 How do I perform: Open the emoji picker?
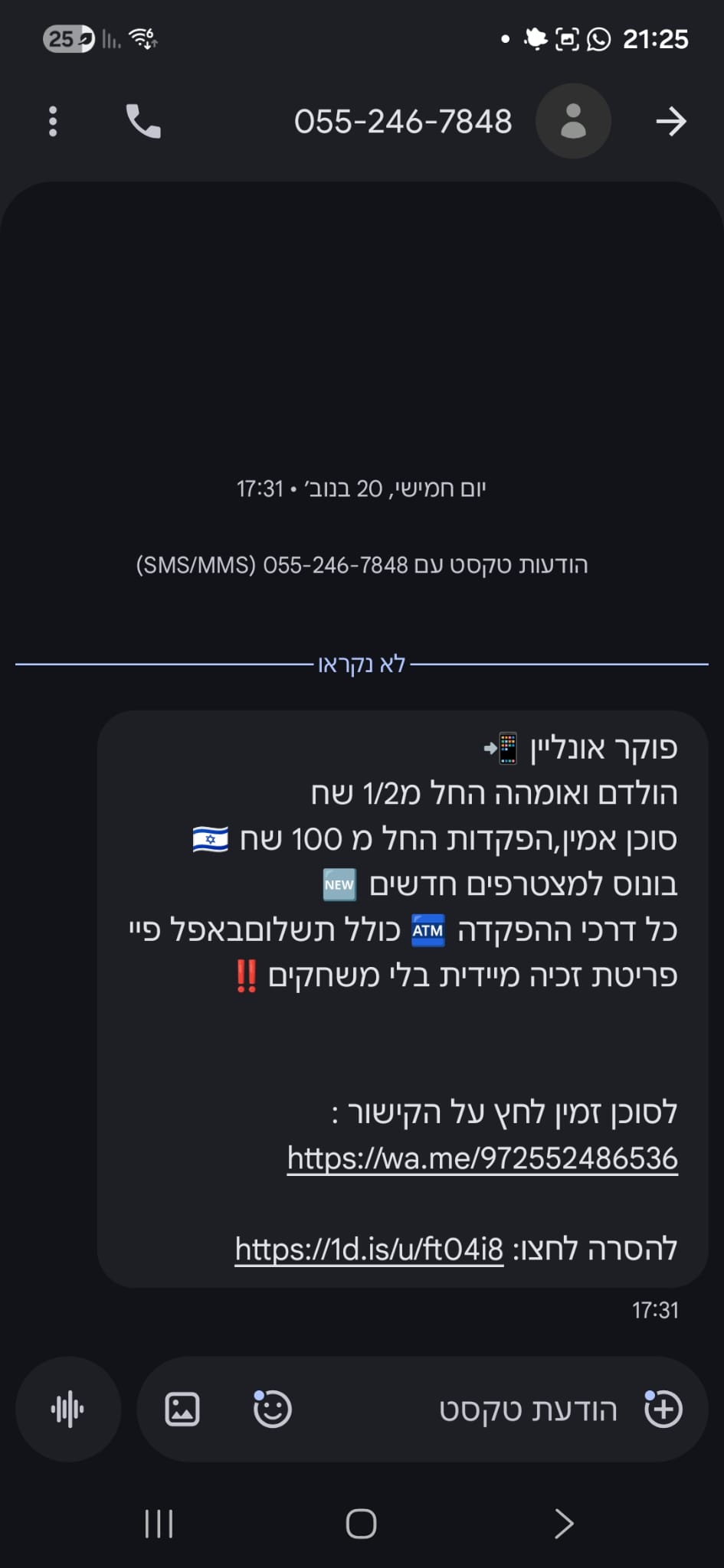click(272, 1409)
